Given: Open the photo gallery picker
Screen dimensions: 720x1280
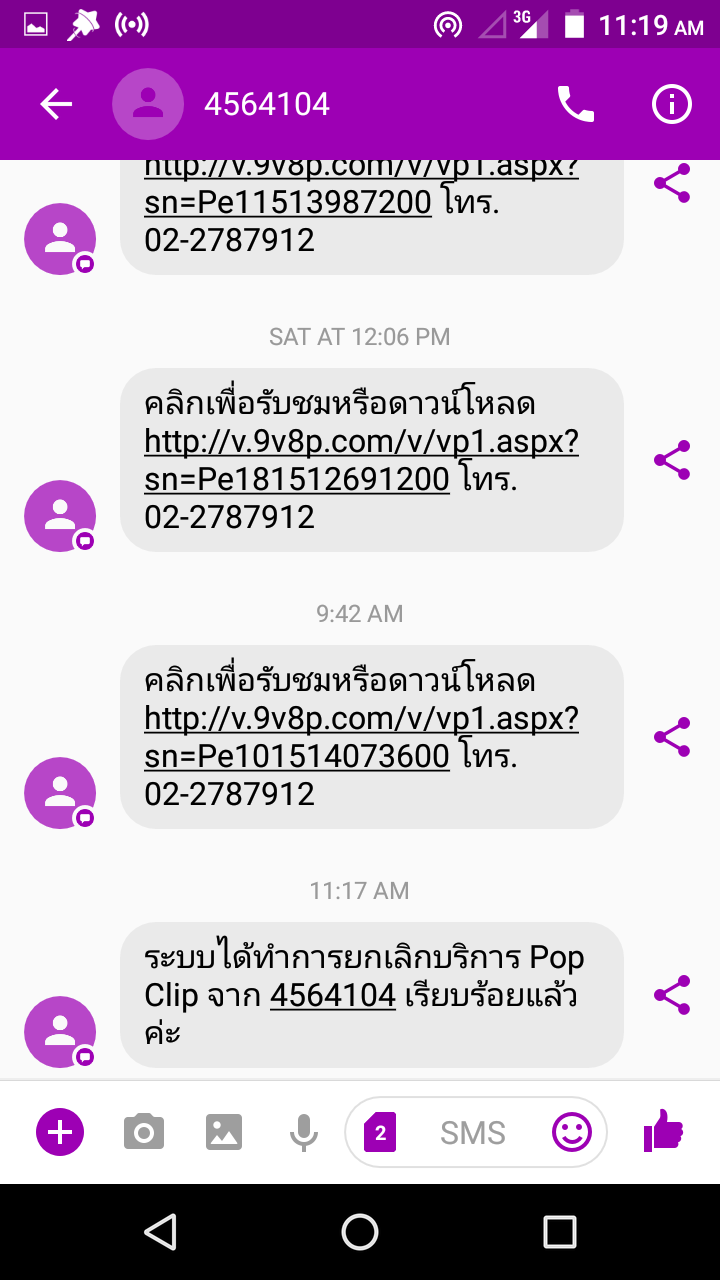Looking at the screenshot, I should (x=224, y=1132).
